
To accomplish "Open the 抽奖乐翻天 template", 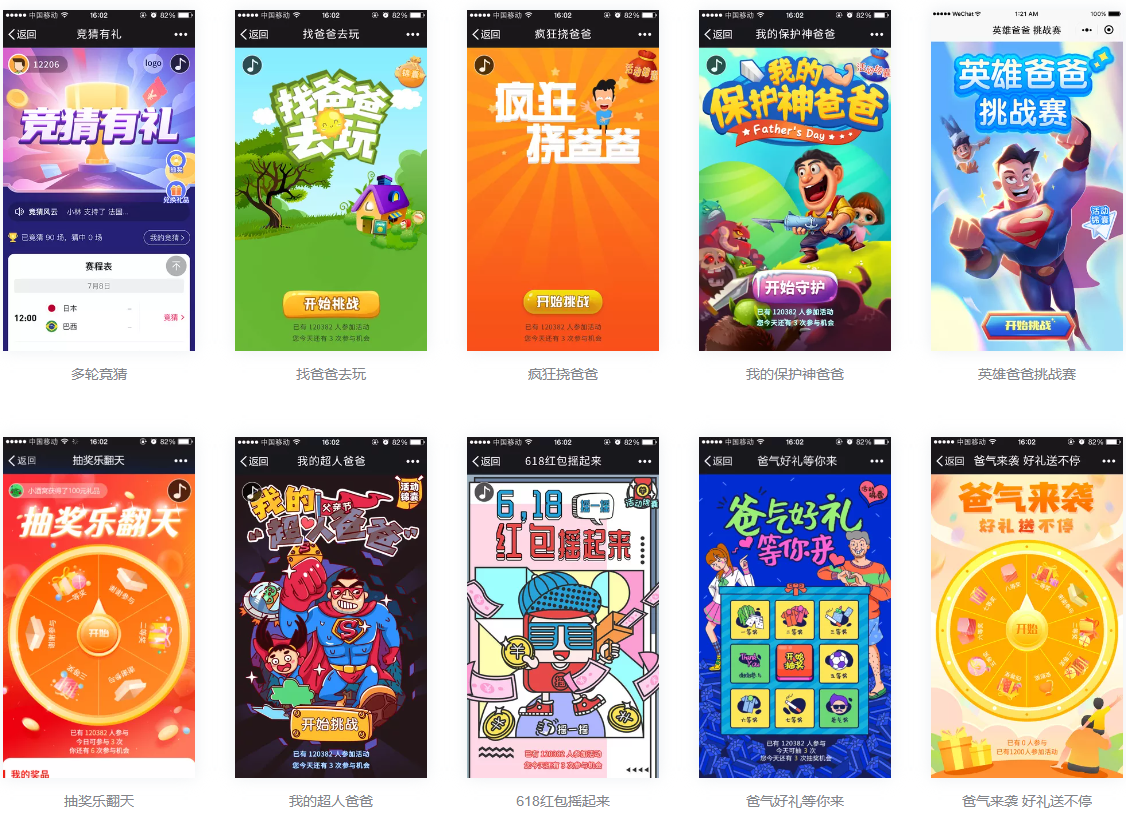I will [98, 607].
